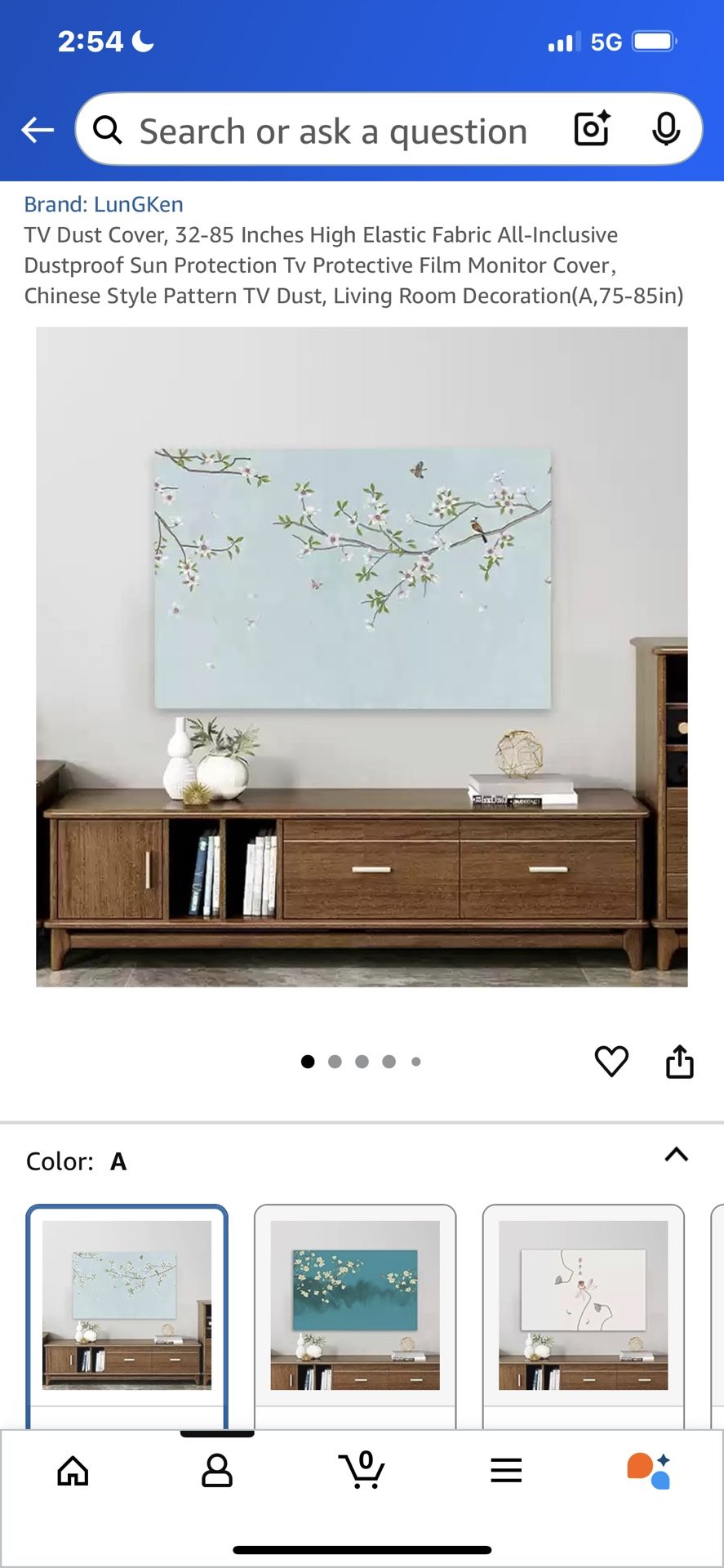Image resolution: width=724 pixels, height=1568 pixels.
Task: Open the main TV dust cover product image
Action: [x=362, y=657]
